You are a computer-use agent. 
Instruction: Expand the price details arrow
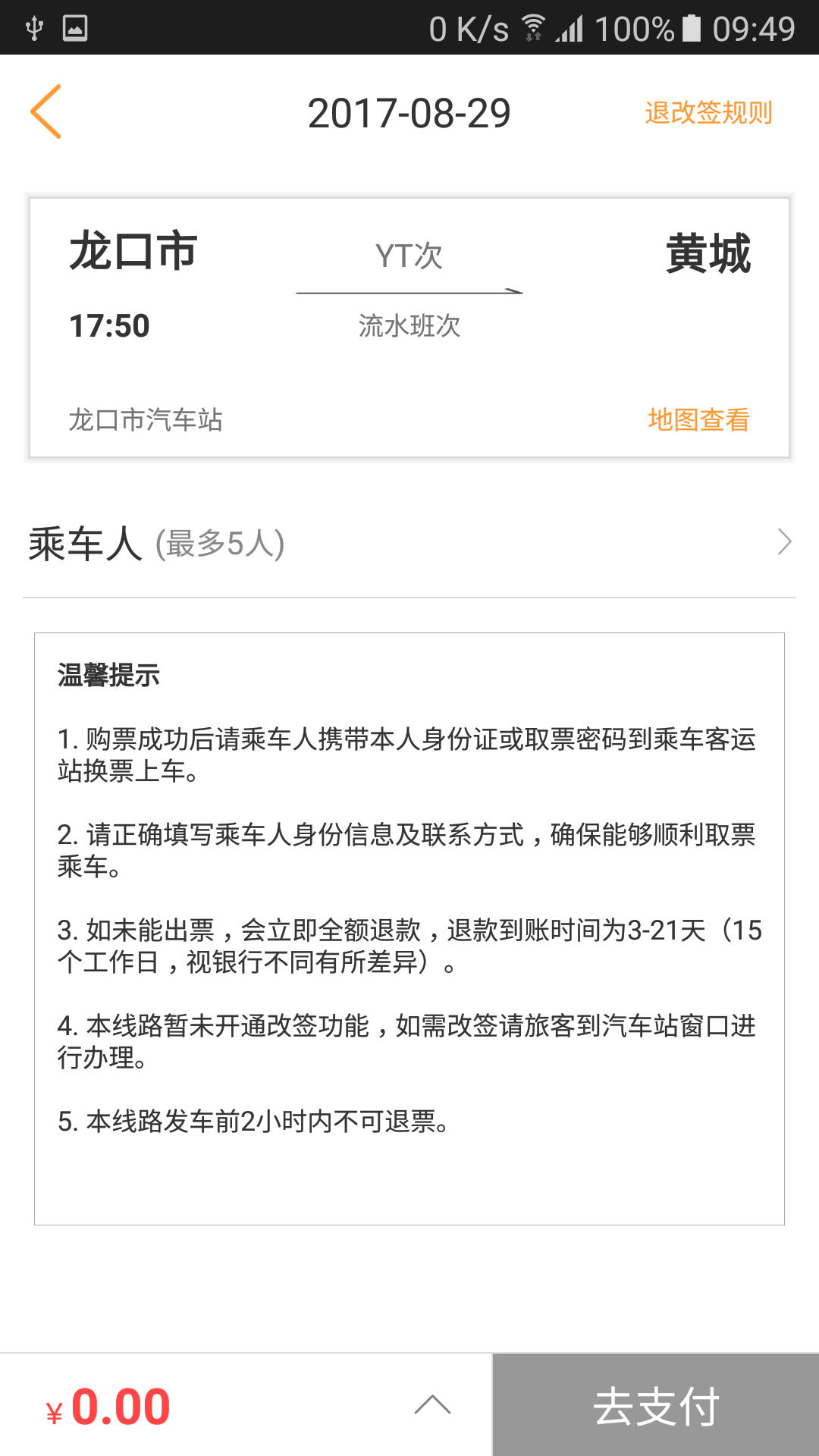[x=433, y=1405]
